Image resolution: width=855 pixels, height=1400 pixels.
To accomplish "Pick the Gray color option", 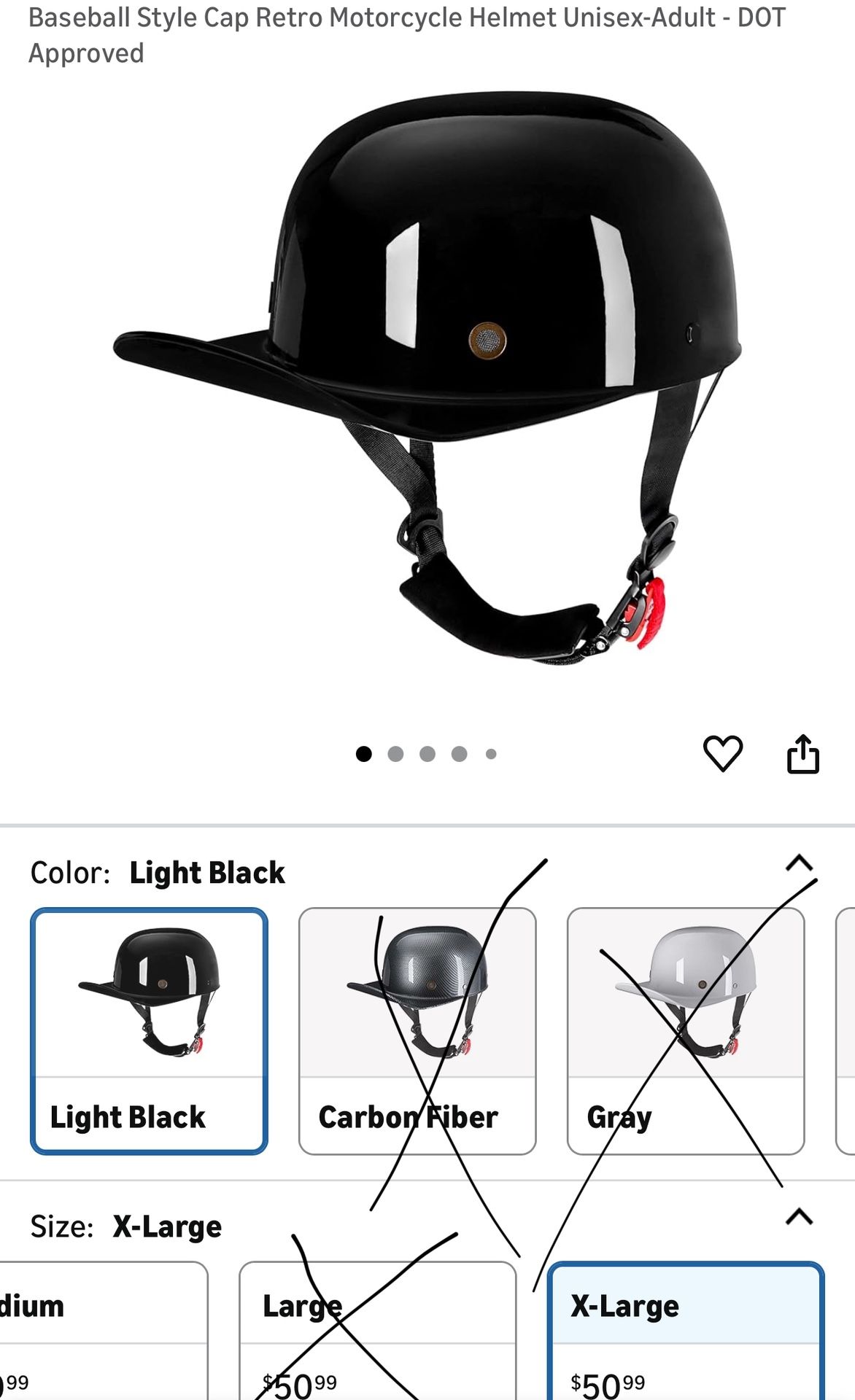I will 686,1031.
